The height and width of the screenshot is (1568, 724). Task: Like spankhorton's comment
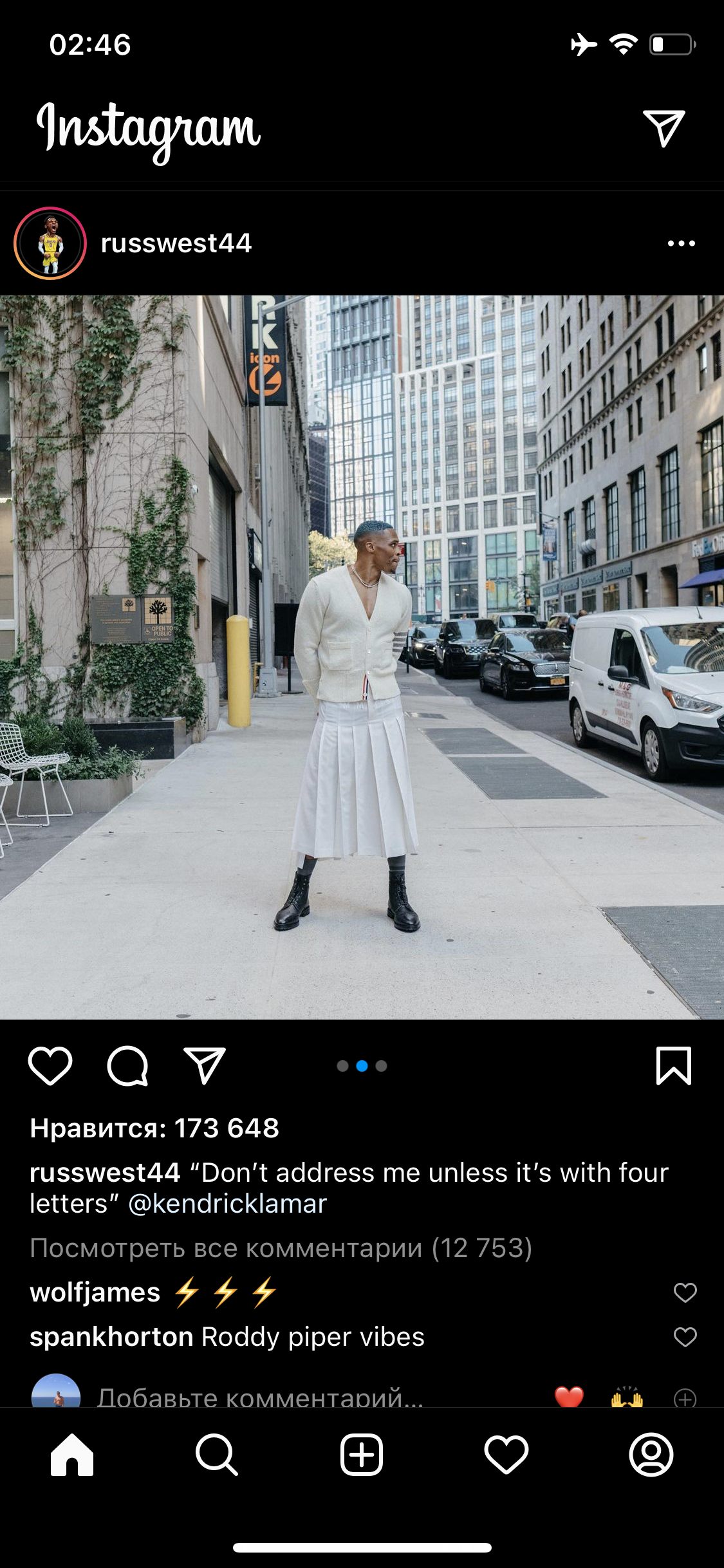[685, 1337]
